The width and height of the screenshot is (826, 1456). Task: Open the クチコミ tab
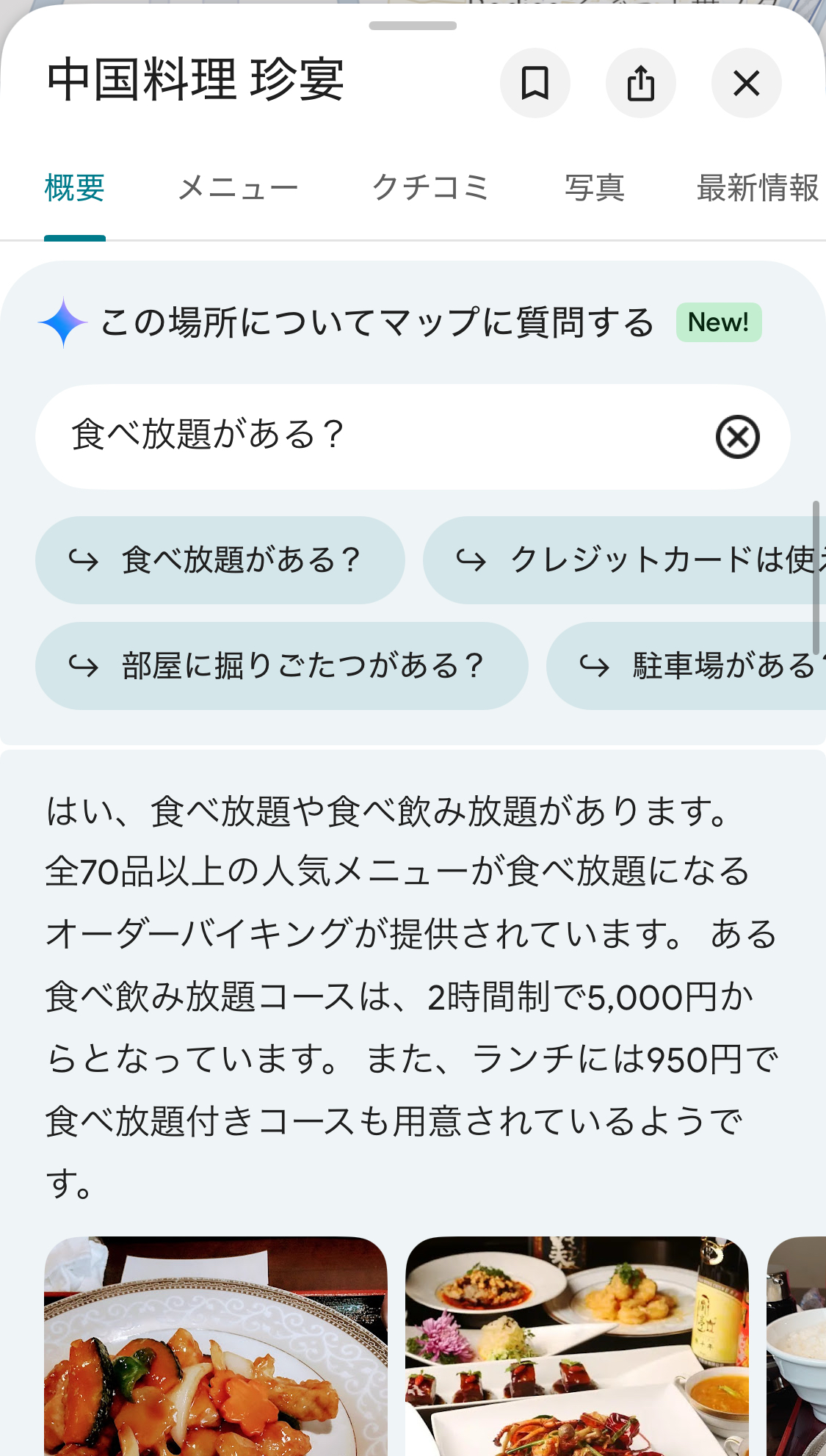point(430,188)
